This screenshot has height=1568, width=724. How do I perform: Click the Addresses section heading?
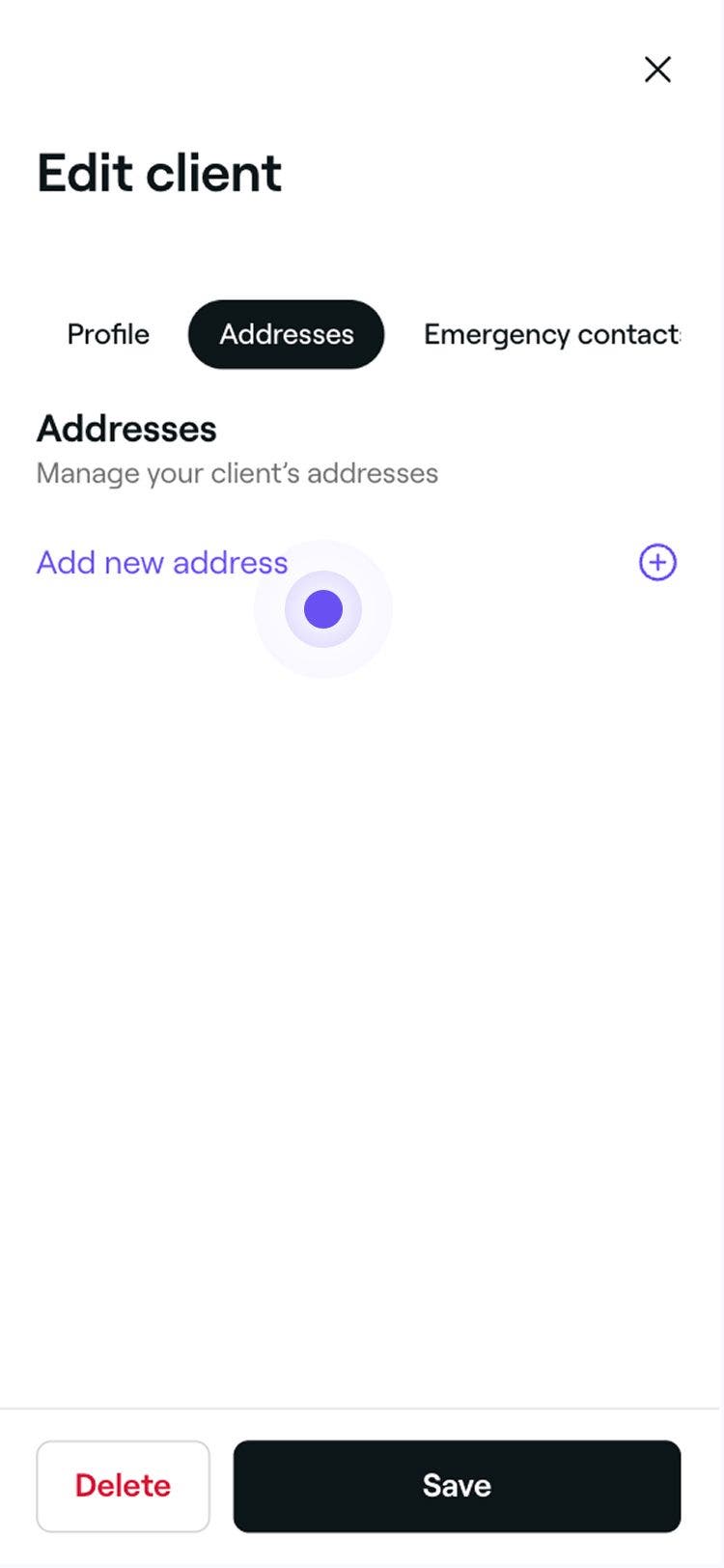[x=125, y=429]
